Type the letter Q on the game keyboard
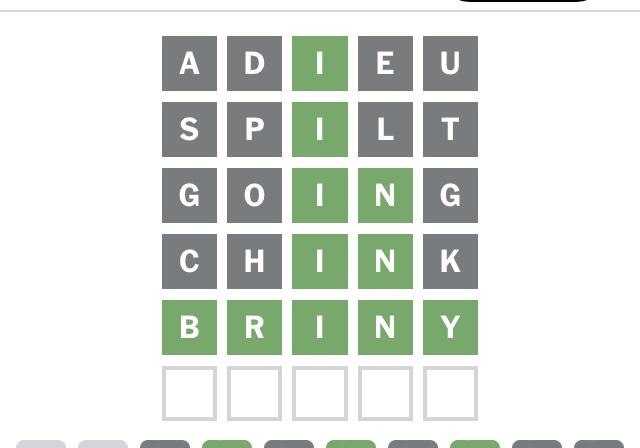Screen dimensions: 640x448 coord(41,444)
